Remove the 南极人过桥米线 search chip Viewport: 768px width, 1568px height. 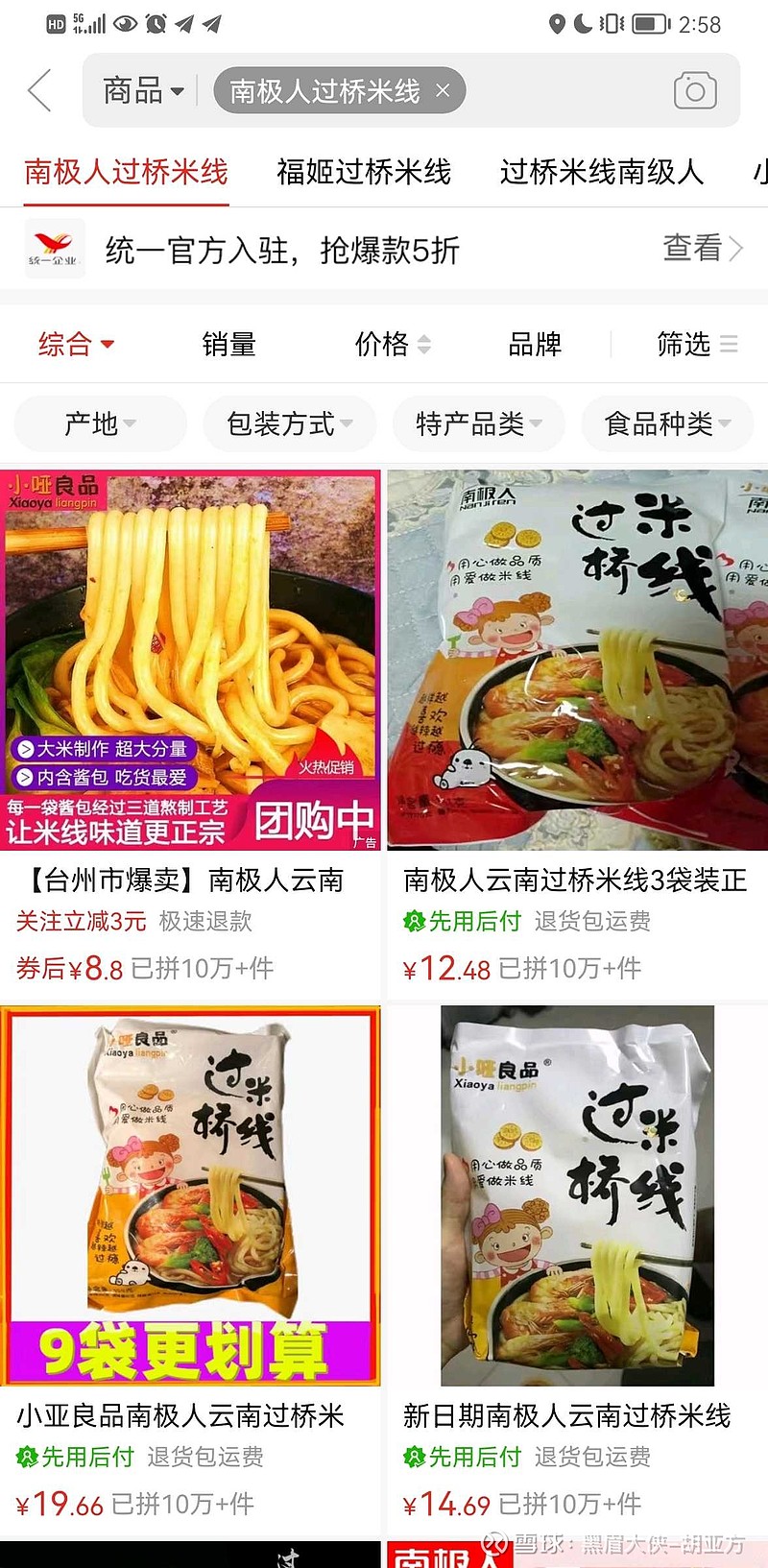(x=443, y=90)
